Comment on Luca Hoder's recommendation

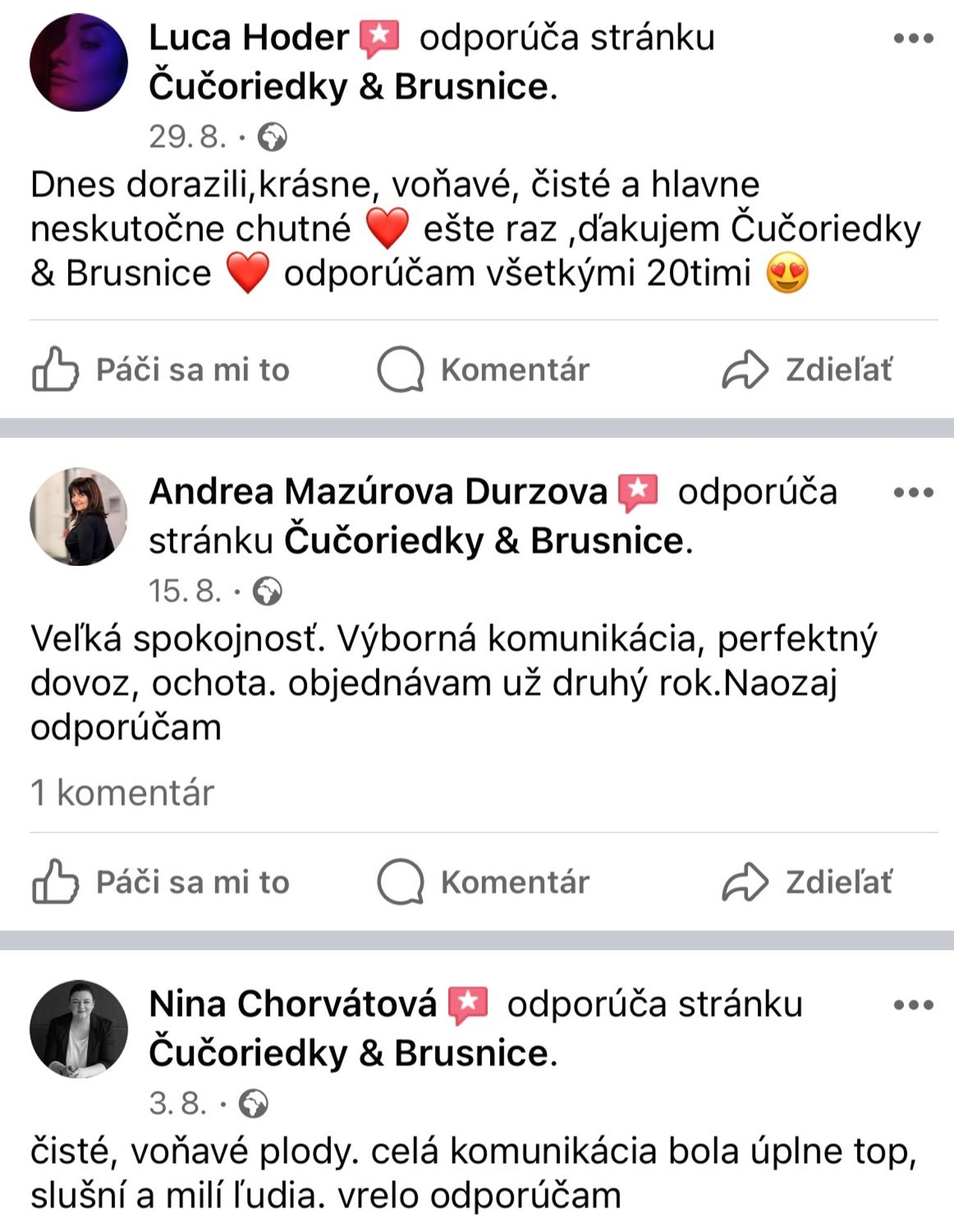pyautogui.click(x=483, y=370)
